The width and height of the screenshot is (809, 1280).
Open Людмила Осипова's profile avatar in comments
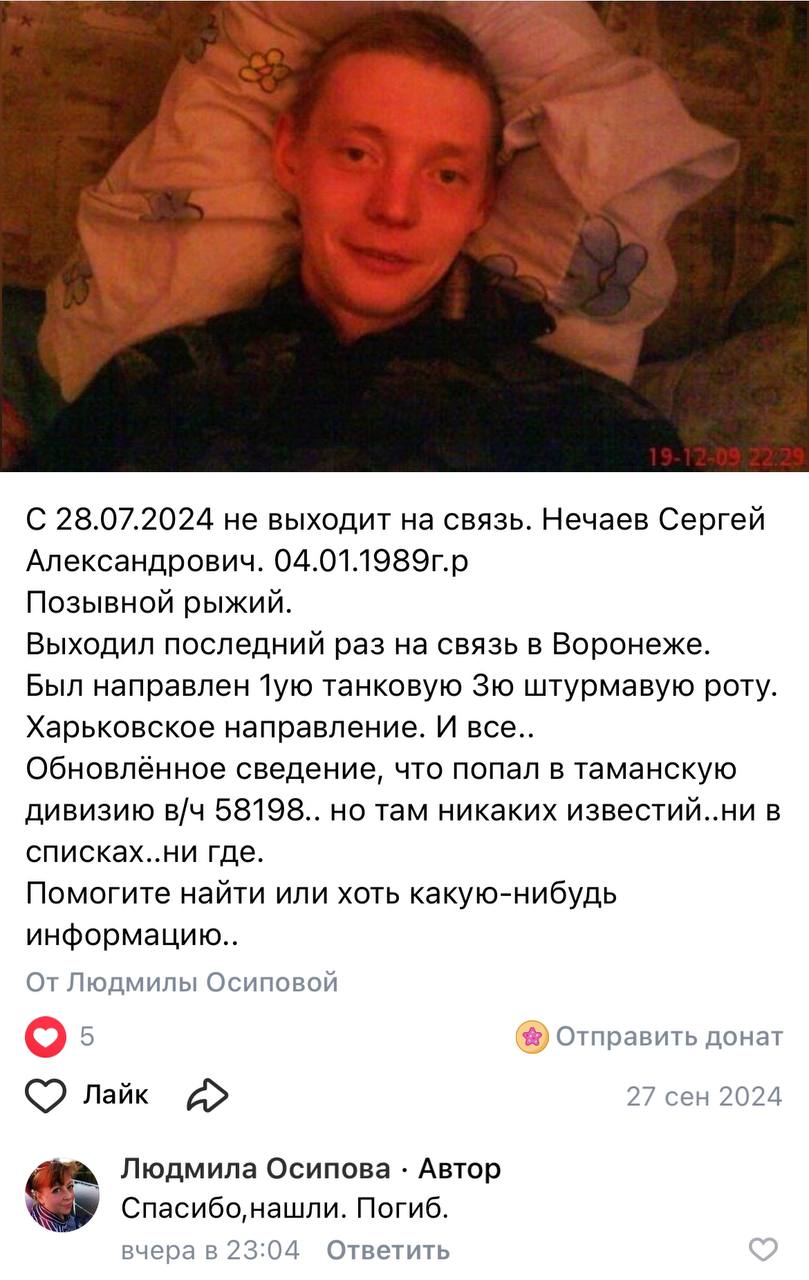coord(62,1195)
